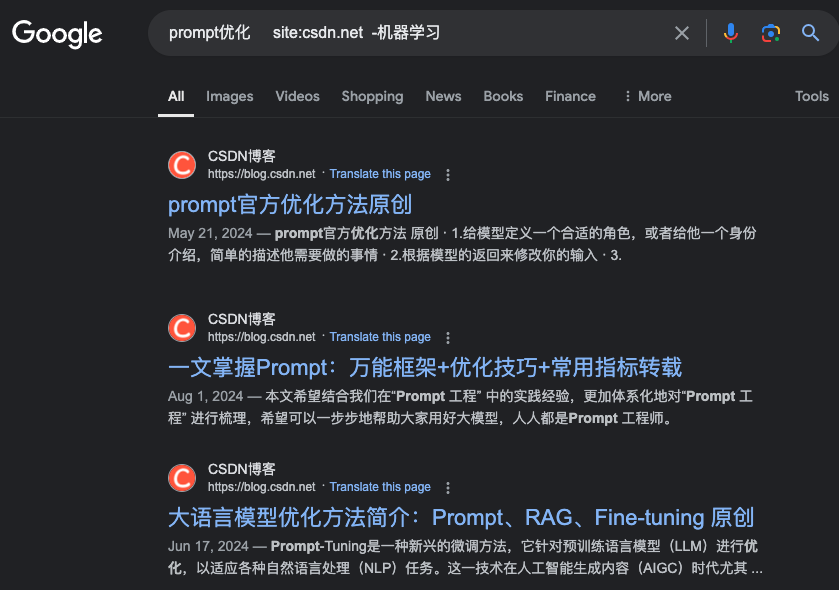
Task: Switch to the Images tab
Action: [229, 96]
